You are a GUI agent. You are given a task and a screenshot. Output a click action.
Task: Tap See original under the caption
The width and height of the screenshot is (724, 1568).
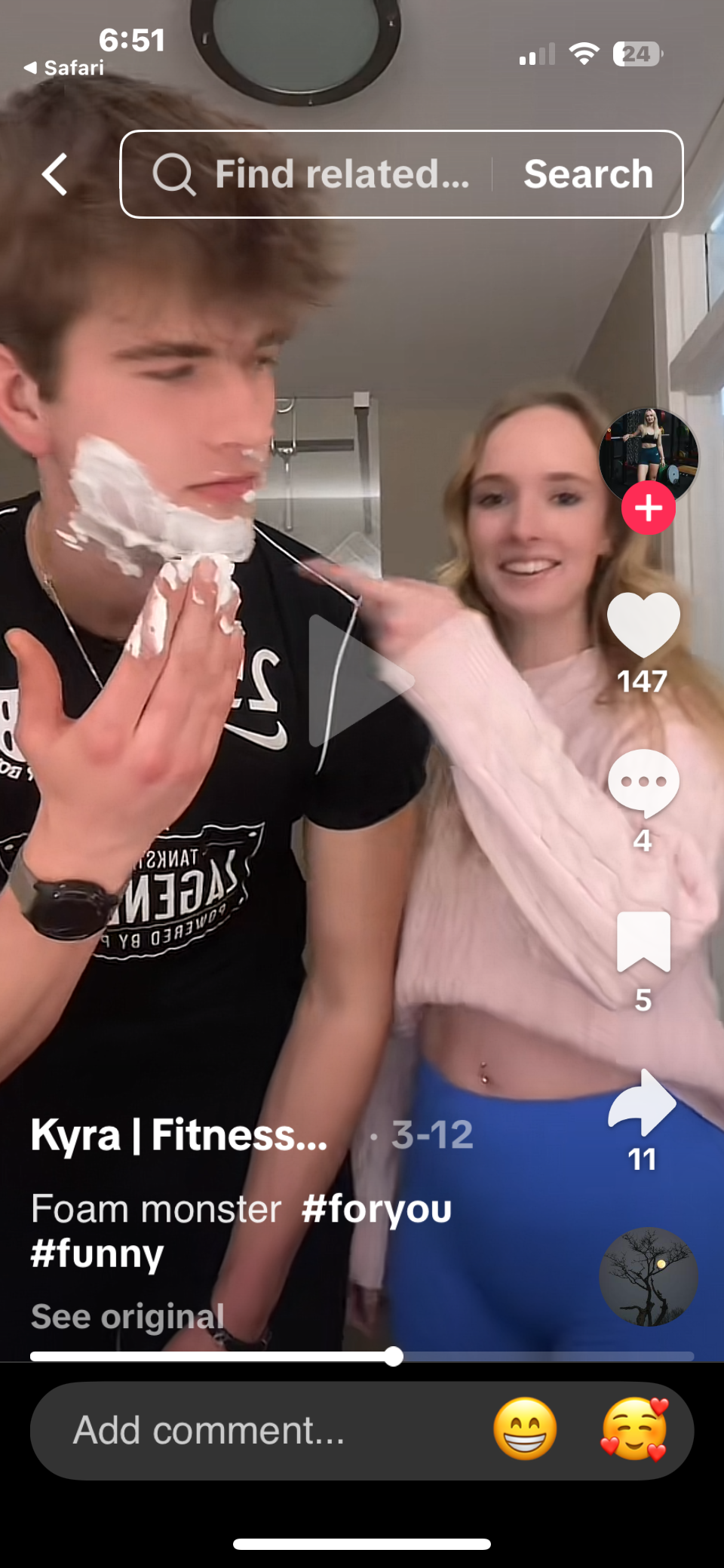click(127, 1316)
